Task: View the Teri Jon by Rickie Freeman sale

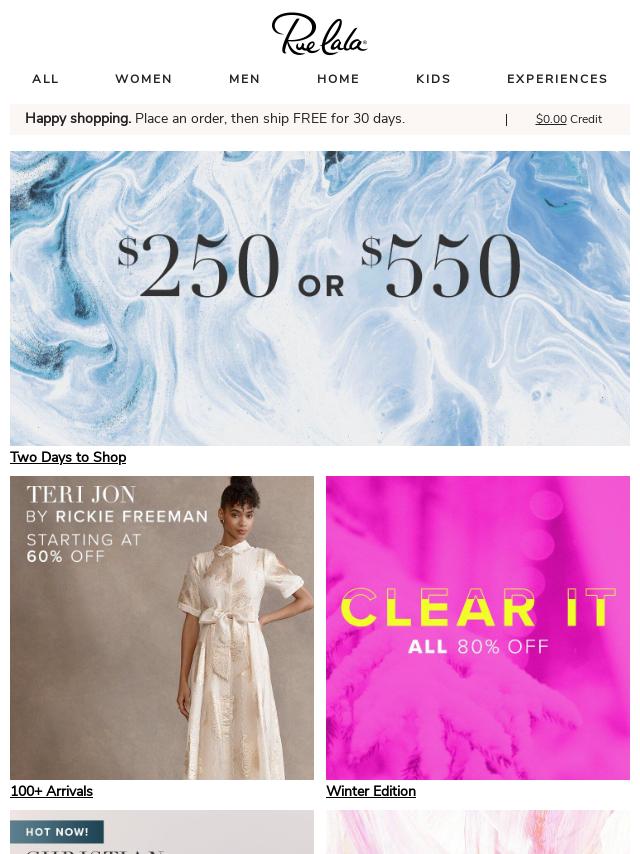Action: (162, 627)
